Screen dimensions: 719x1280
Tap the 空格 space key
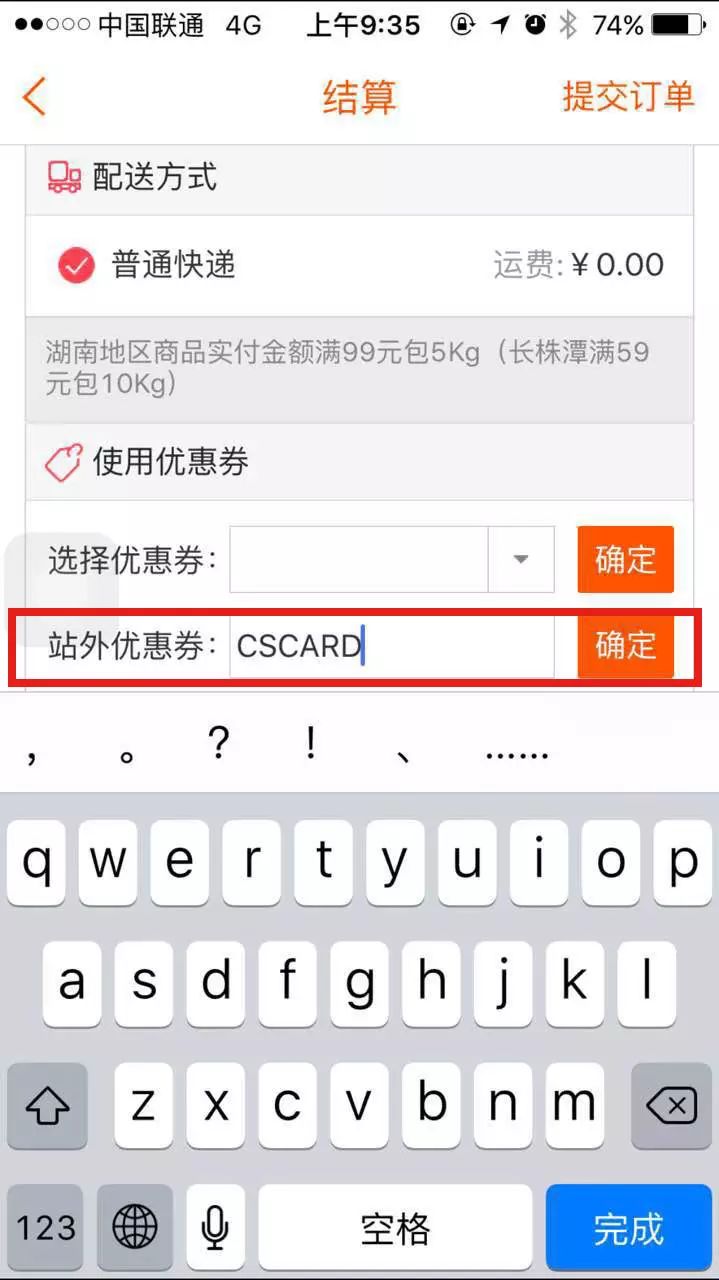(395, 1228)
